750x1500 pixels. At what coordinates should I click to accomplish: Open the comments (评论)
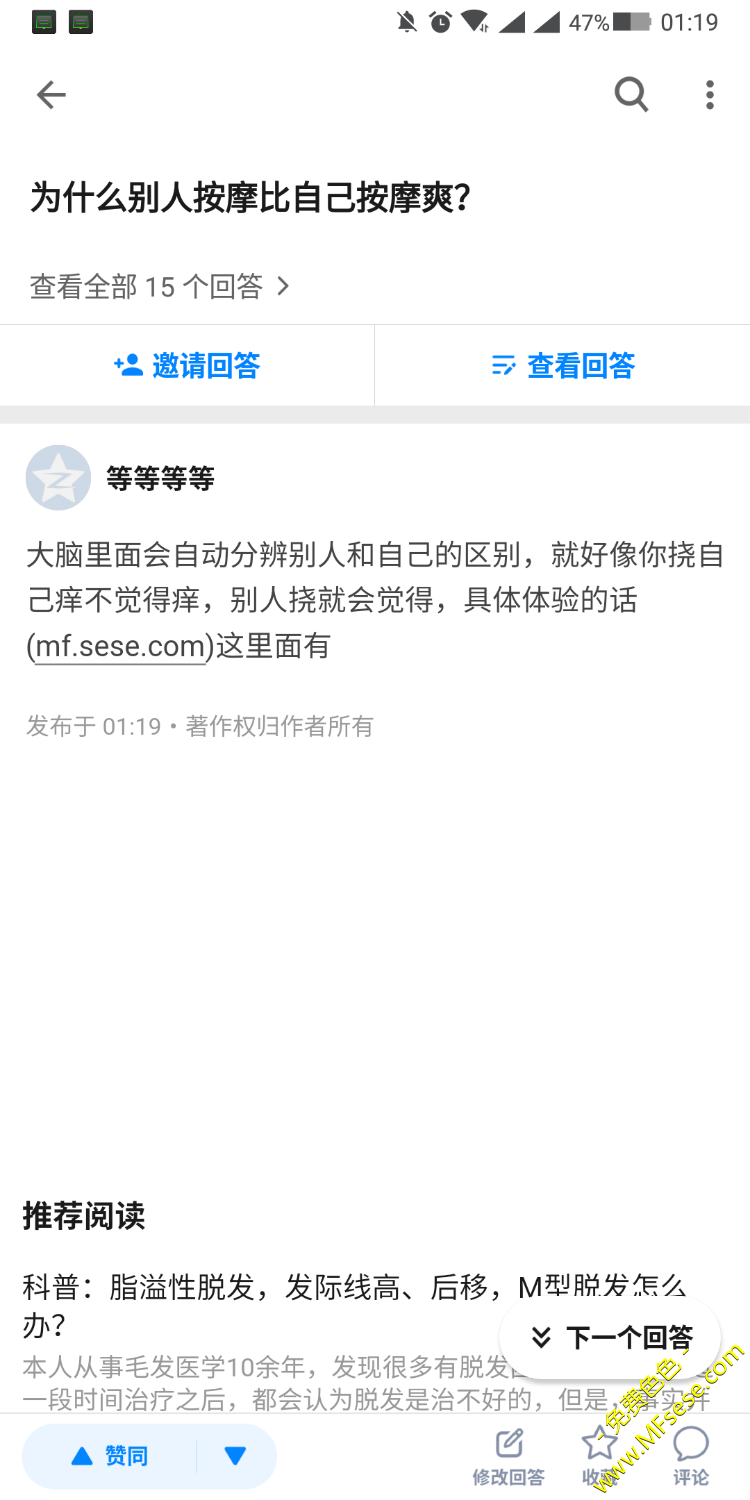[690, 1456]
